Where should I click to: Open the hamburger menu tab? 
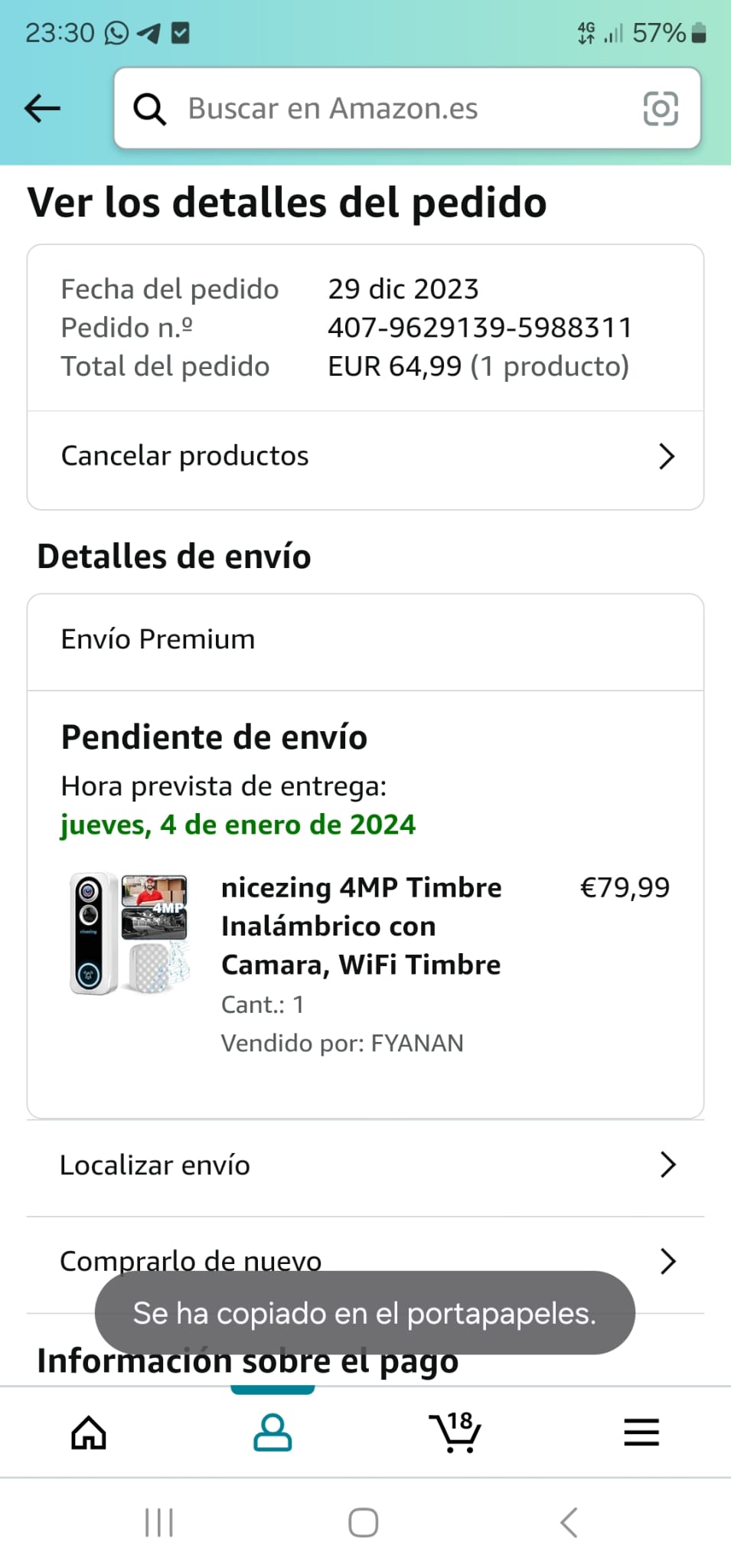(641, 1432)
